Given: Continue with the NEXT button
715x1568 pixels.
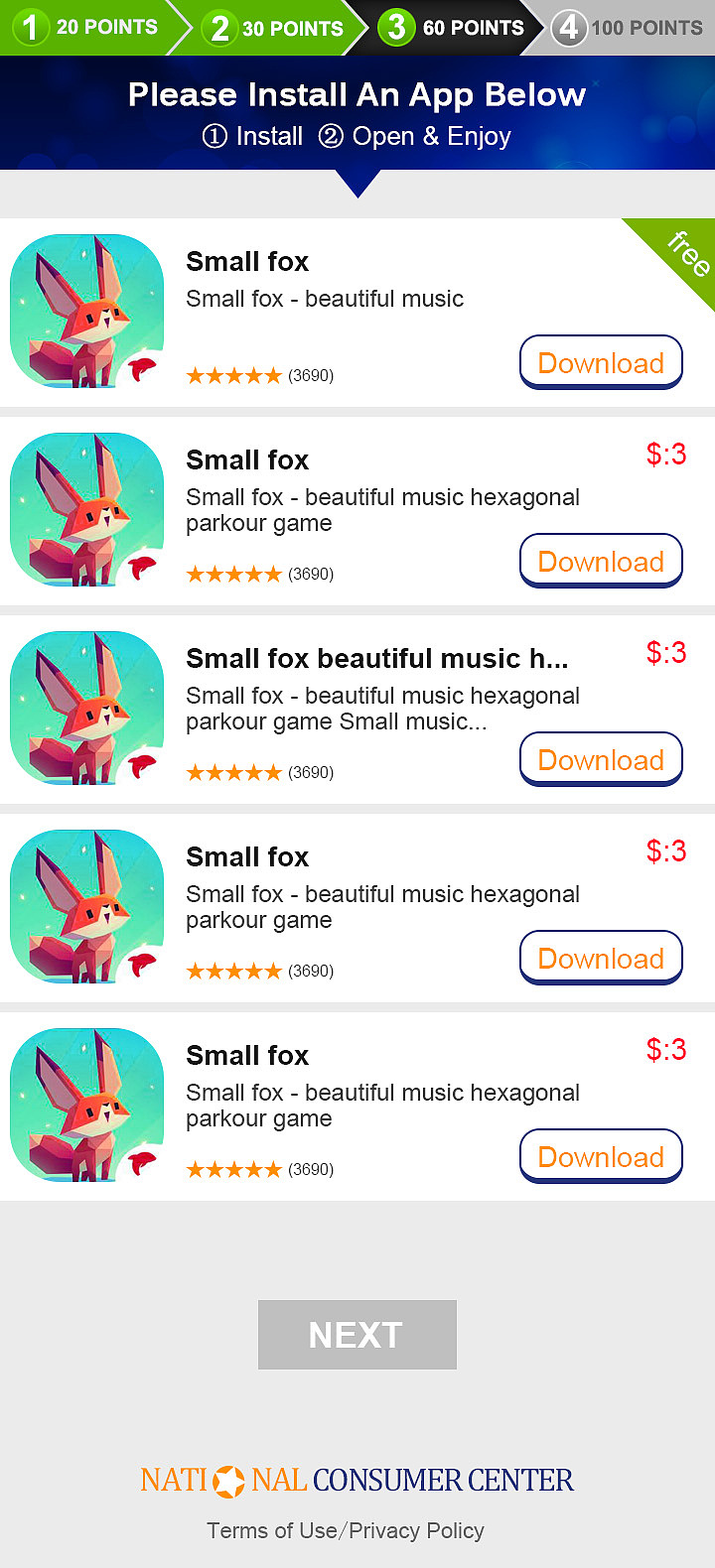Looking at the screenshot, I should (x=357, y=1335).
